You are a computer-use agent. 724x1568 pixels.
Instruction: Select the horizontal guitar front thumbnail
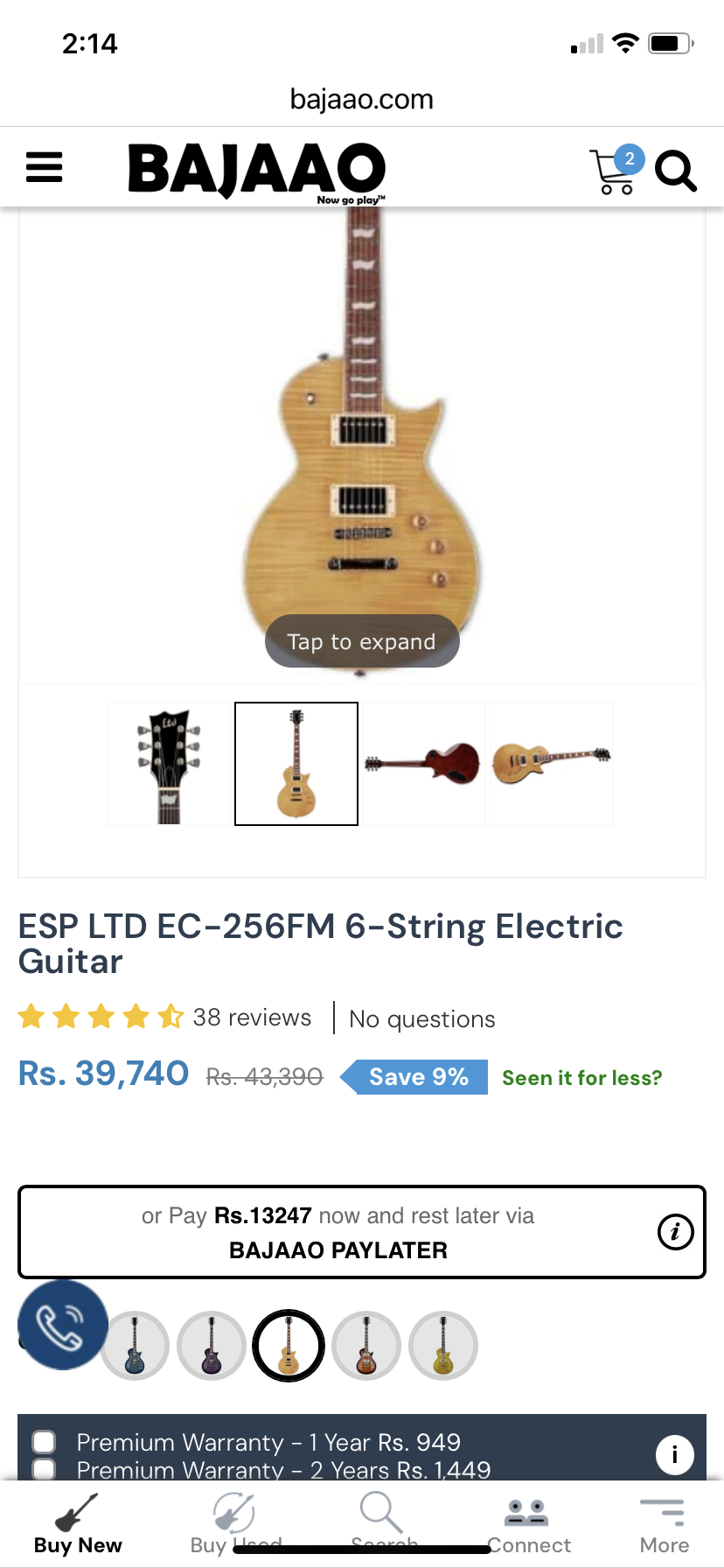pos(552,764)
